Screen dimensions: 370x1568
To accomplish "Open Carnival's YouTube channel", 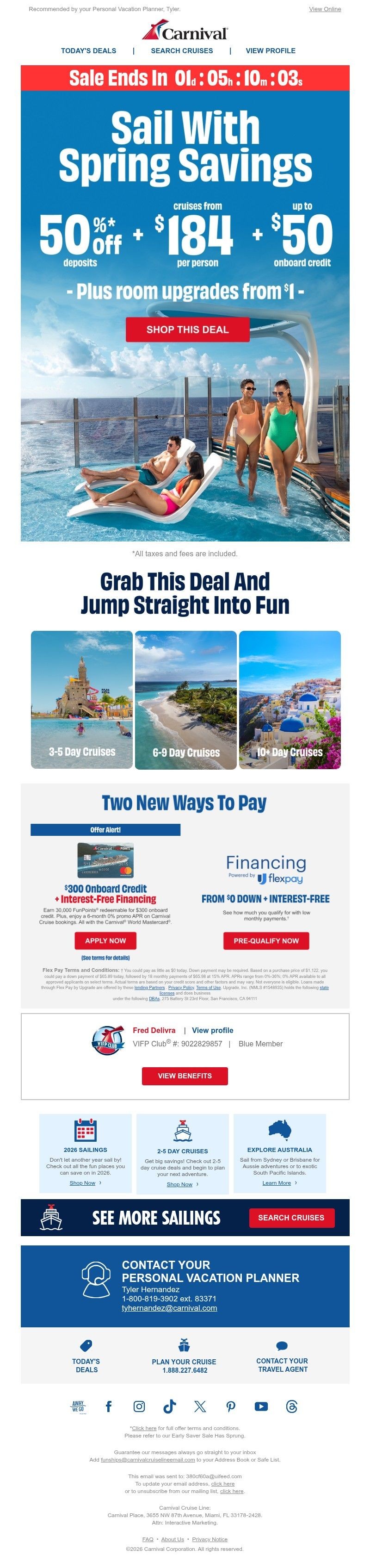I will coord(261,1406).
